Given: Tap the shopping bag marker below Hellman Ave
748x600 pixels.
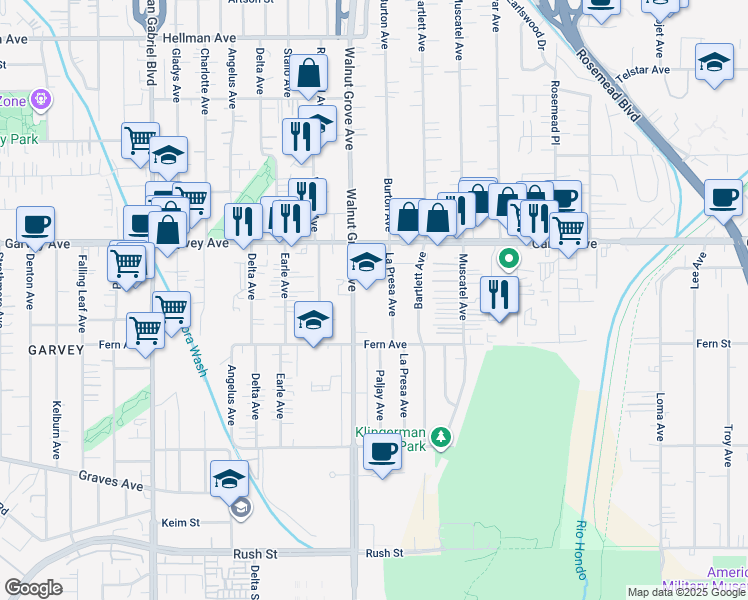Looking at the screenshot, I should (310, 73).
